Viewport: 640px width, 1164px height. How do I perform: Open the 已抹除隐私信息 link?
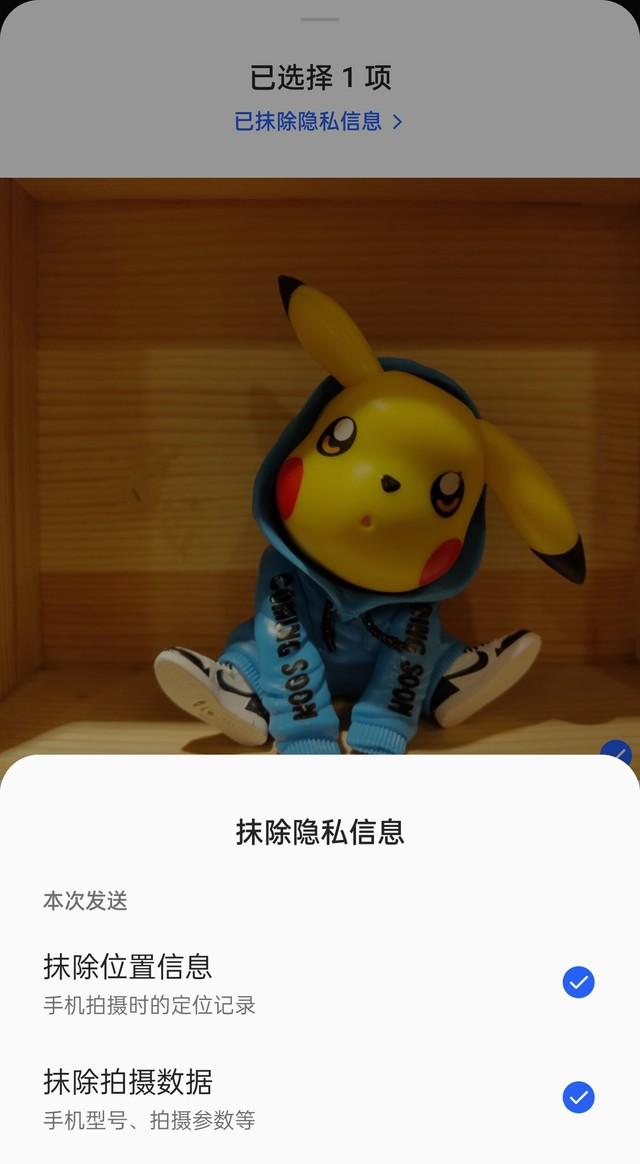tap(318, 122)
